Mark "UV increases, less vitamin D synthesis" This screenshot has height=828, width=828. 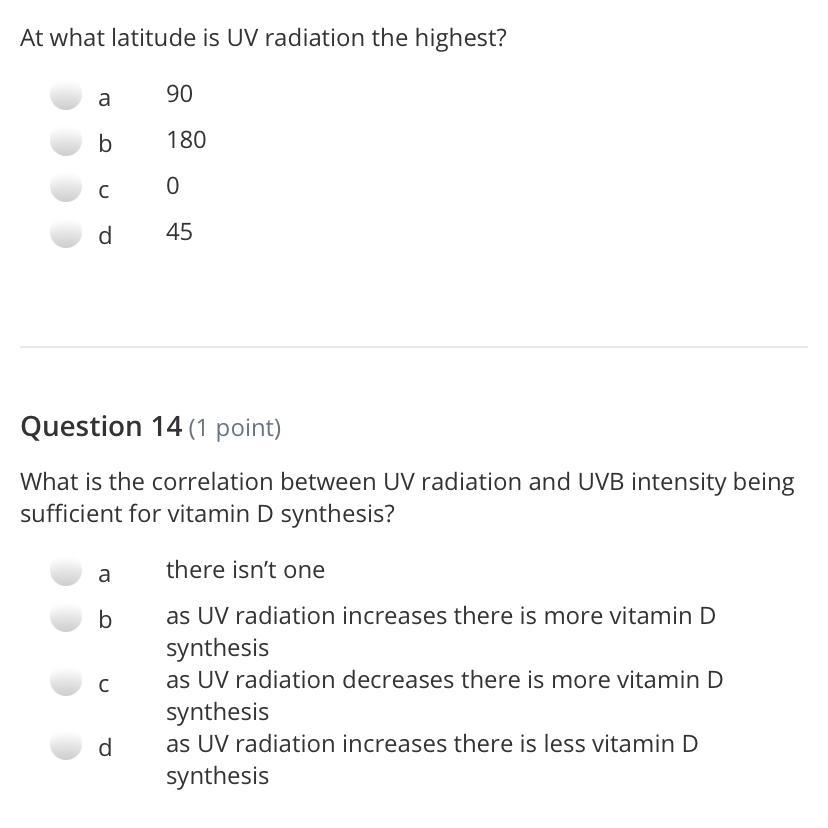point(67,746)
